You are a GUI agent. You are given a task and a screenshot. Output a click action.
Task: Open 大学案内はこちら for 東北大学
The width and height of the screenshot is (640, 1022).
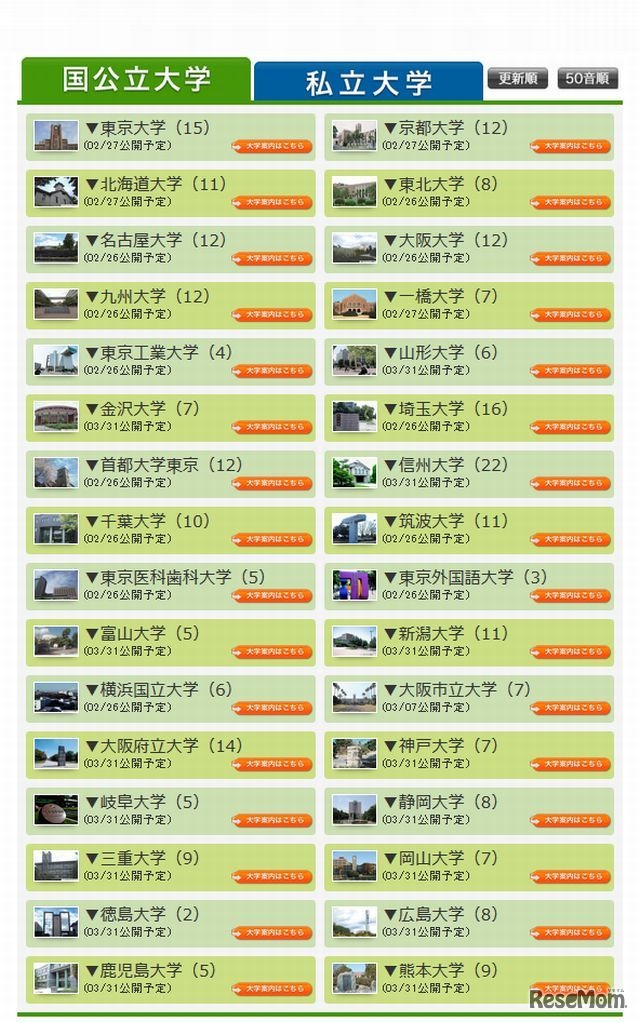pos(570,202)
